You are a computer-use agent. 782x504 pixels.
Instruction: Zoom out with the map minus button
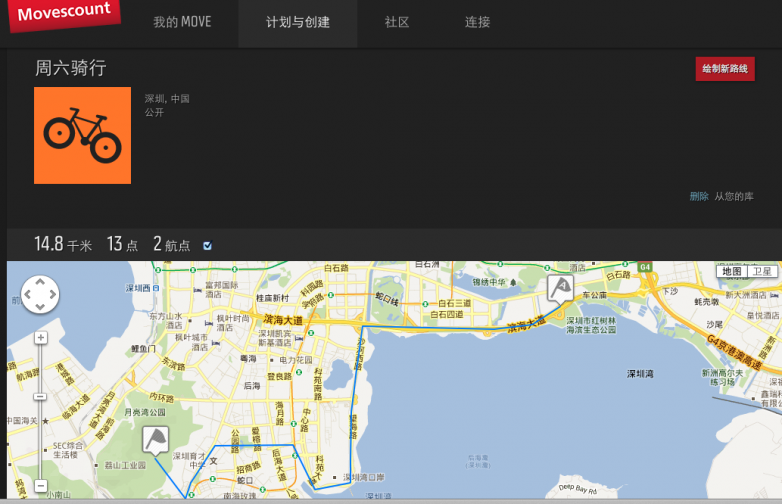tap(41, 486)
